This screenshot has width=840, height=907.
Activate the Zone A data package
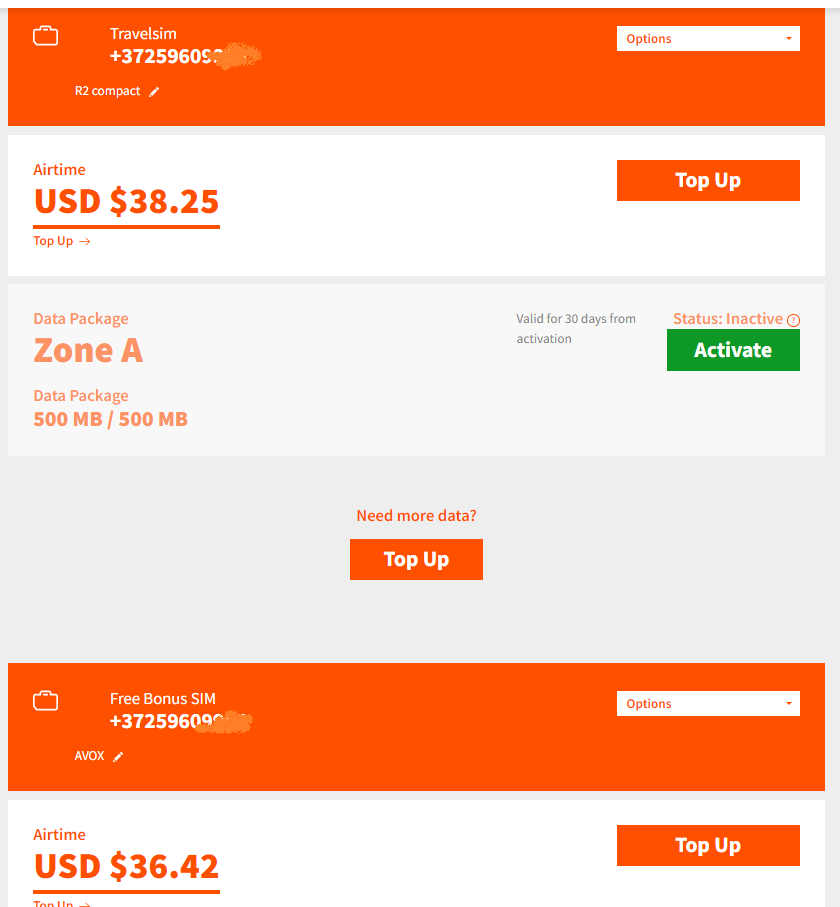point(733,350)
